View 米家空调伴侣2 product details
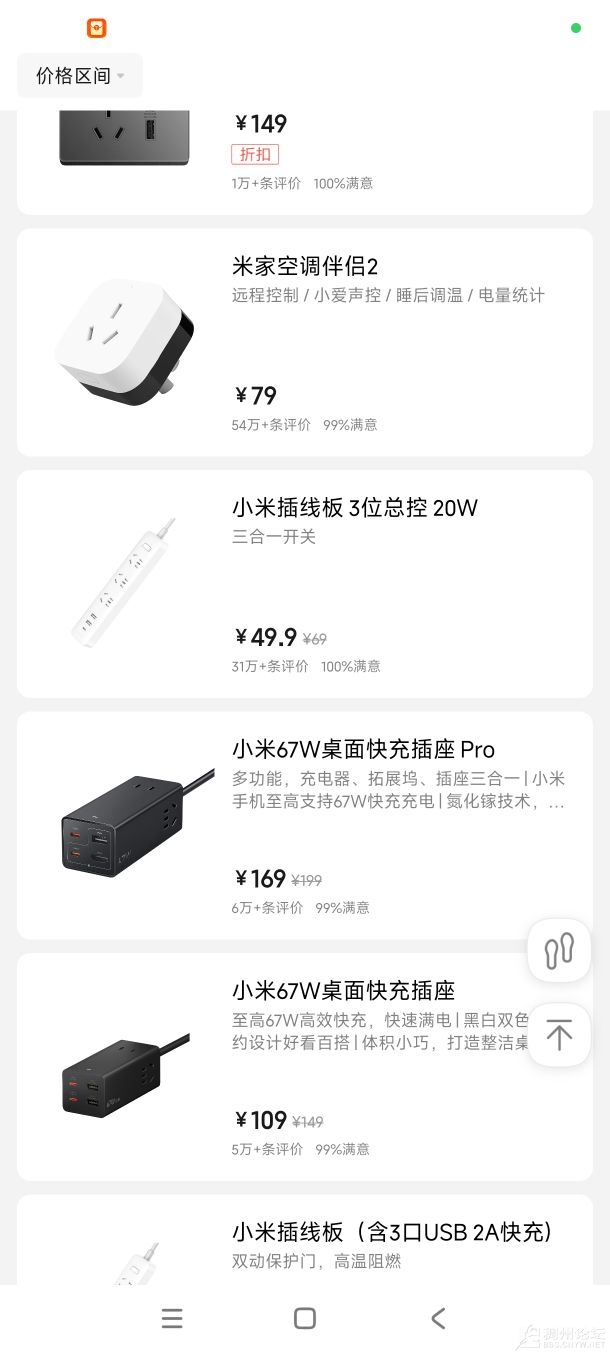This screenshot has width=610, height=1356. coord(304,342)
